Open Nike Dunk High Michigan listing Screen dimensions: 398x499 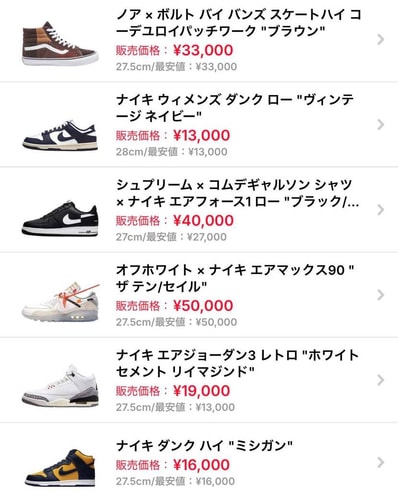[199, 461]
